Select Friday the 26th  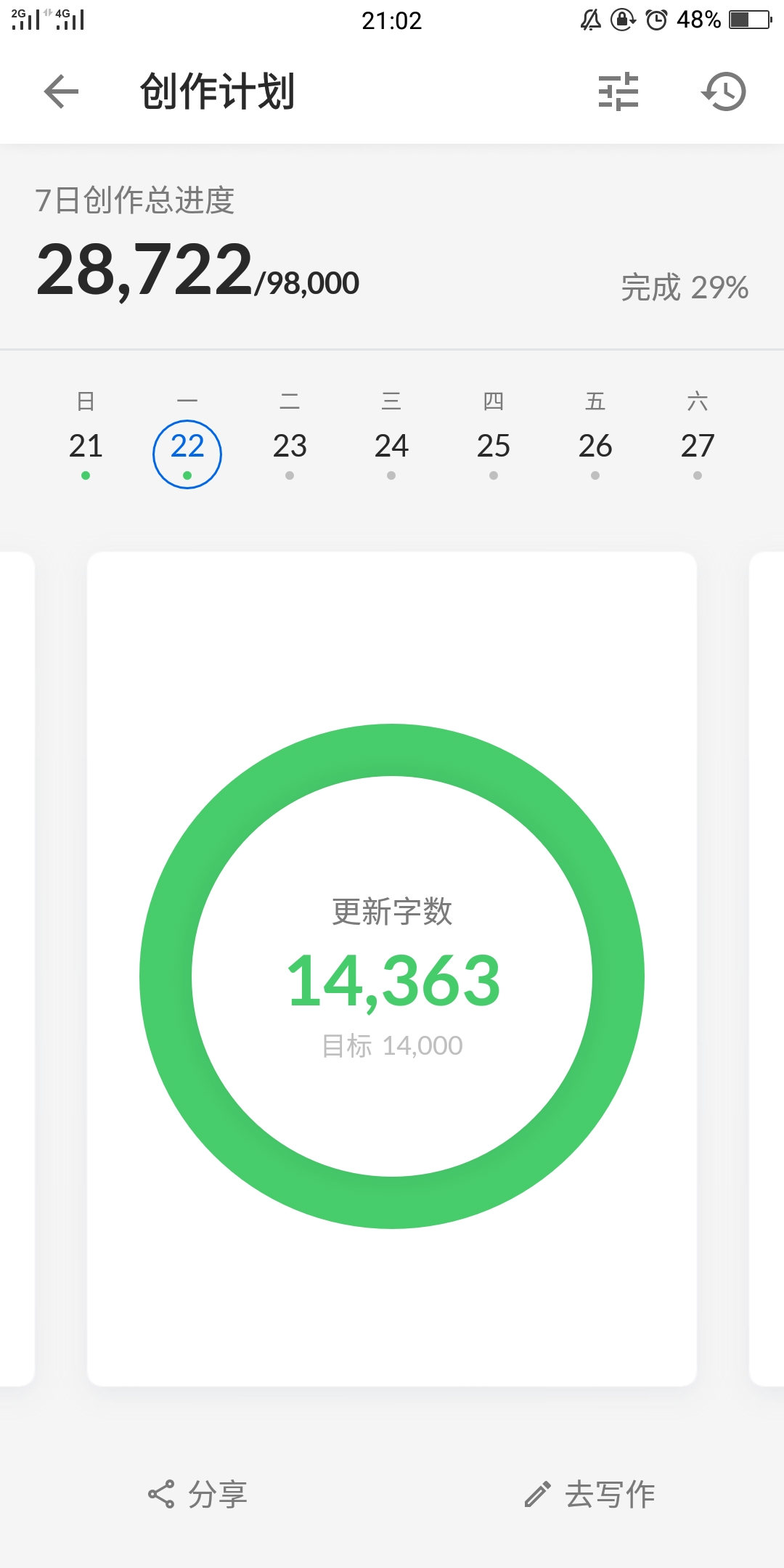tap(595, 436)
